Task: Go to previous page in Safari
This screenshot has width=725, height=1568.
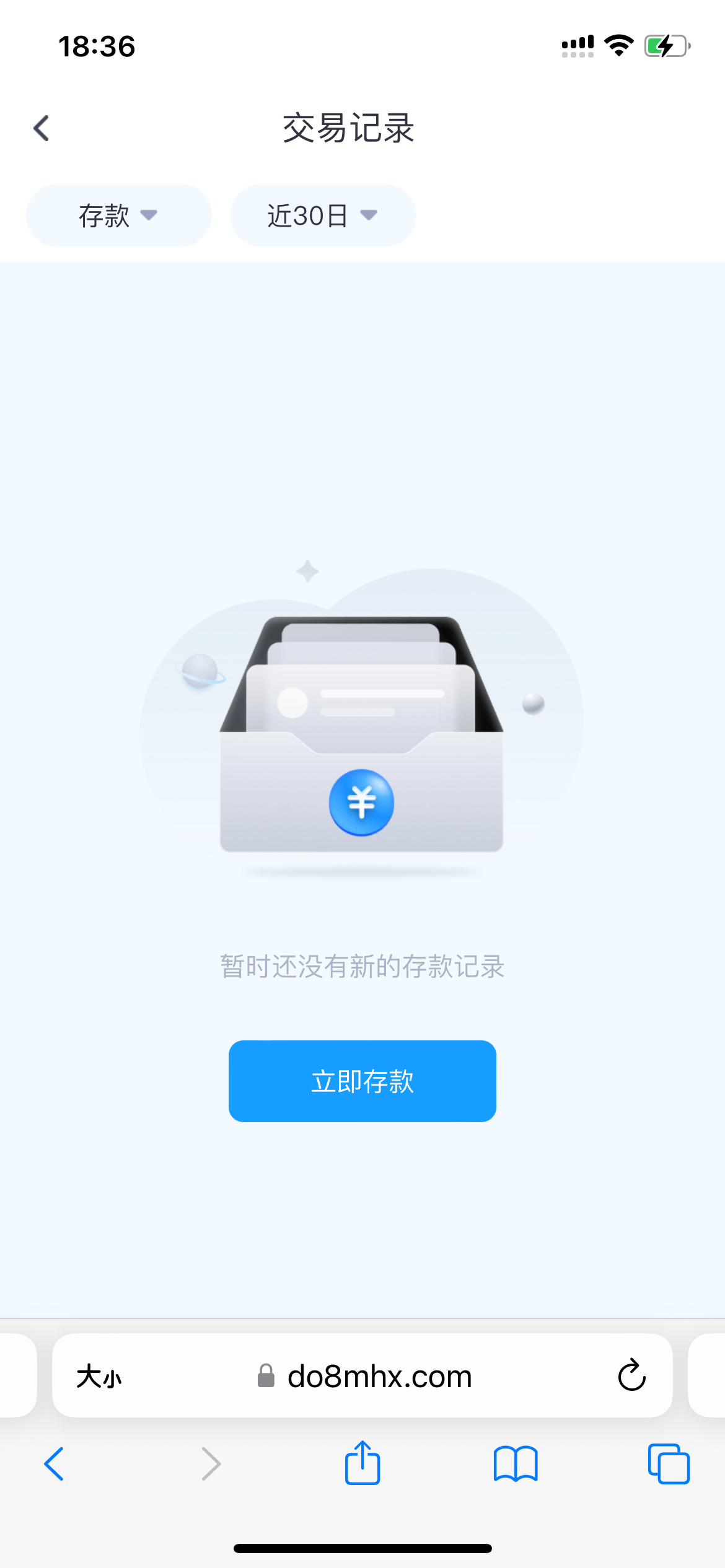Action: pos(54,1464)
